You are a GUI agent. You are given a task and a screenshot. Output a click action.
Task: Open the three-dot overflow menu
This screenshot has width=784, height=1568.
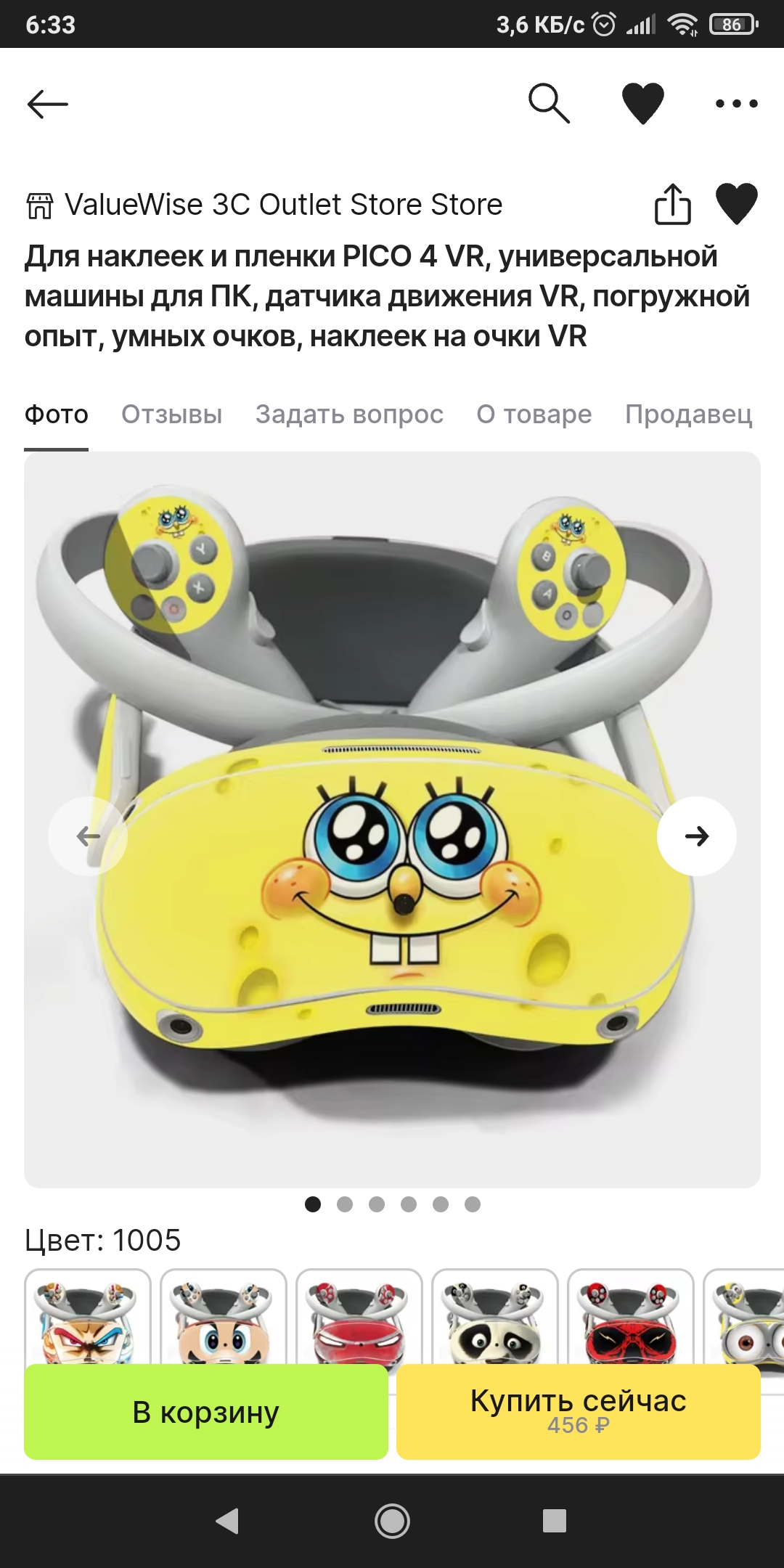pyautogui.click(x=736, y=104)
